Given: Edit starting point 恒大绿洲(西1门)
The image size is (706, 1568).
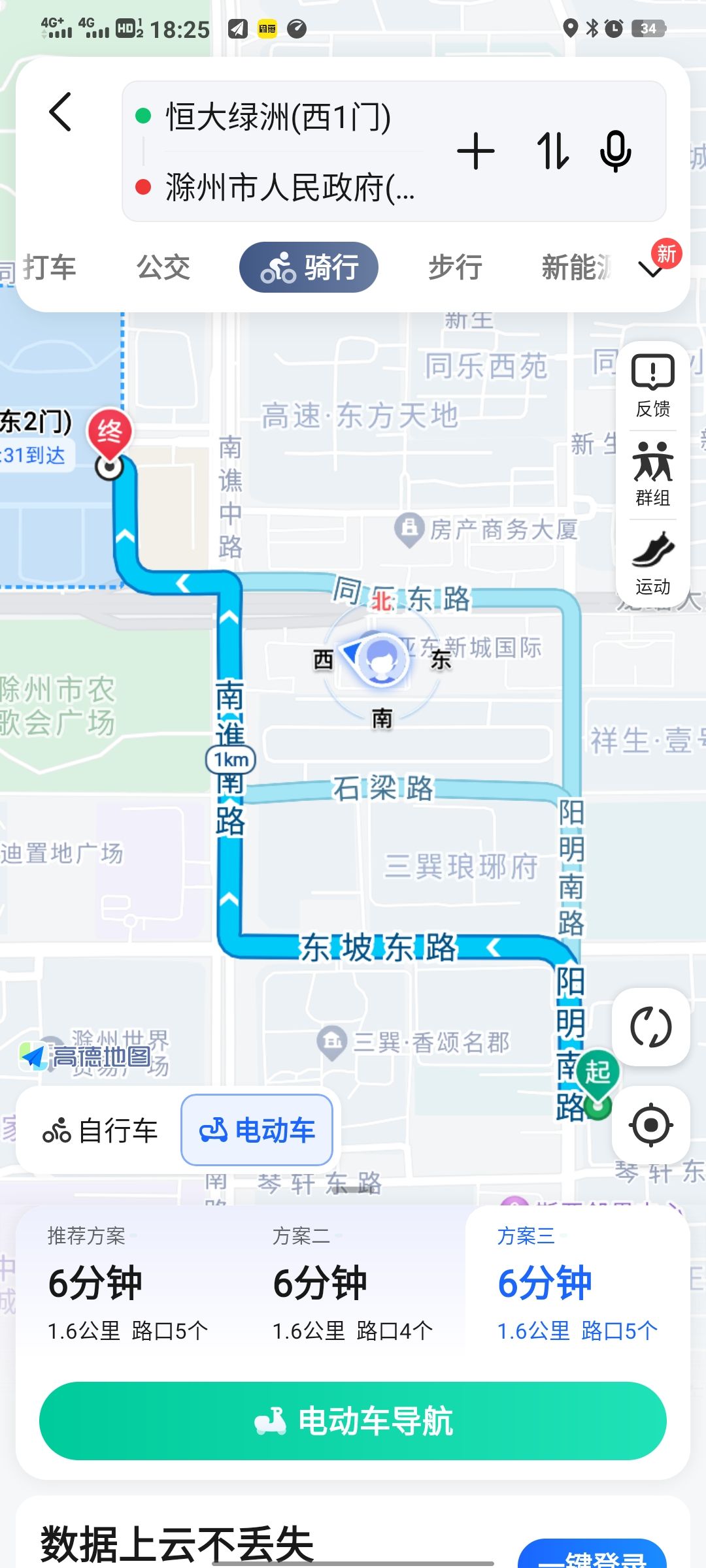Looking at the screenshot, I should point(278,118).
